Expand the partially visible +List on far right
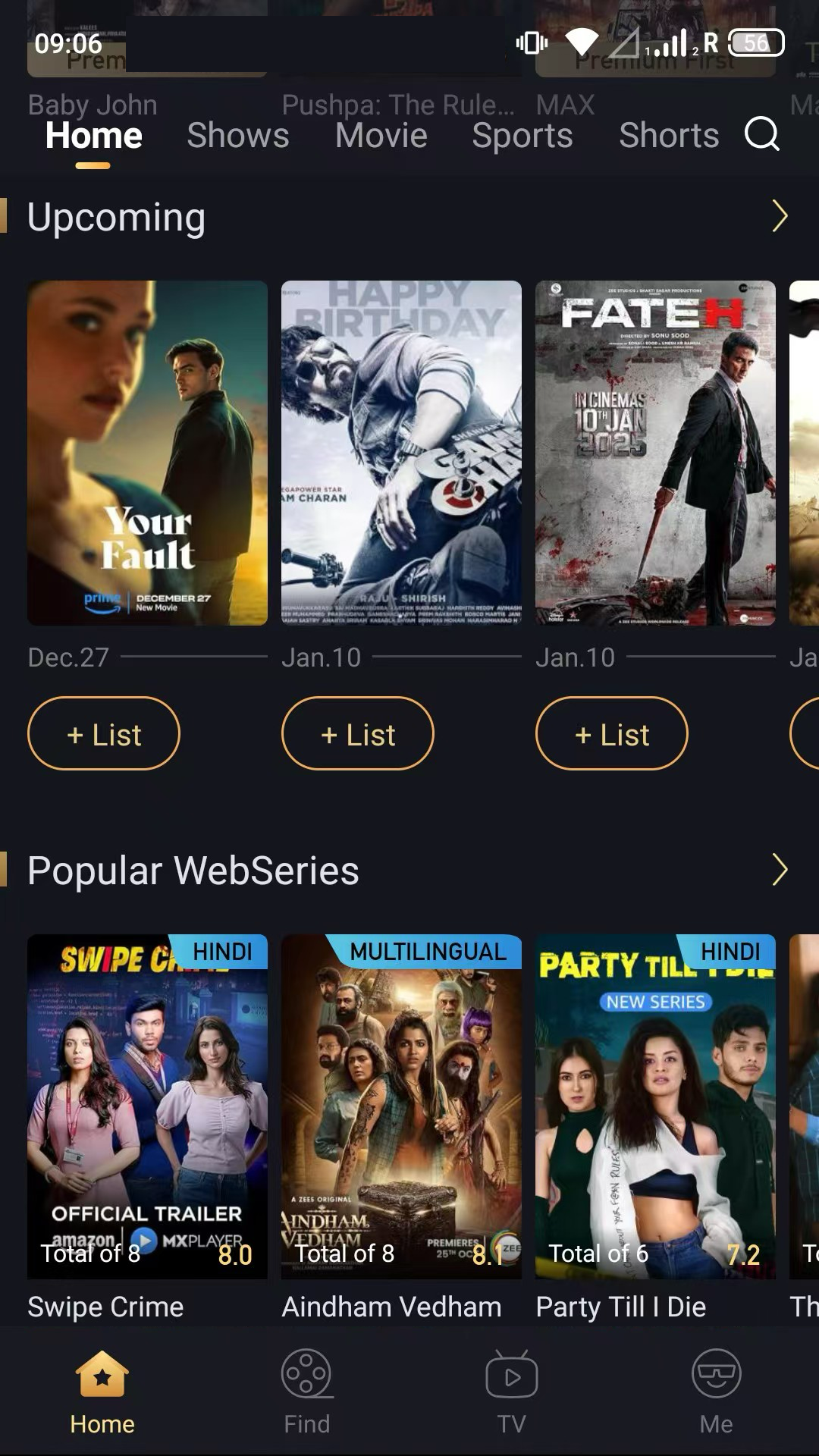The width and height of the screenshot is (819, 1456). coord(805,733)
